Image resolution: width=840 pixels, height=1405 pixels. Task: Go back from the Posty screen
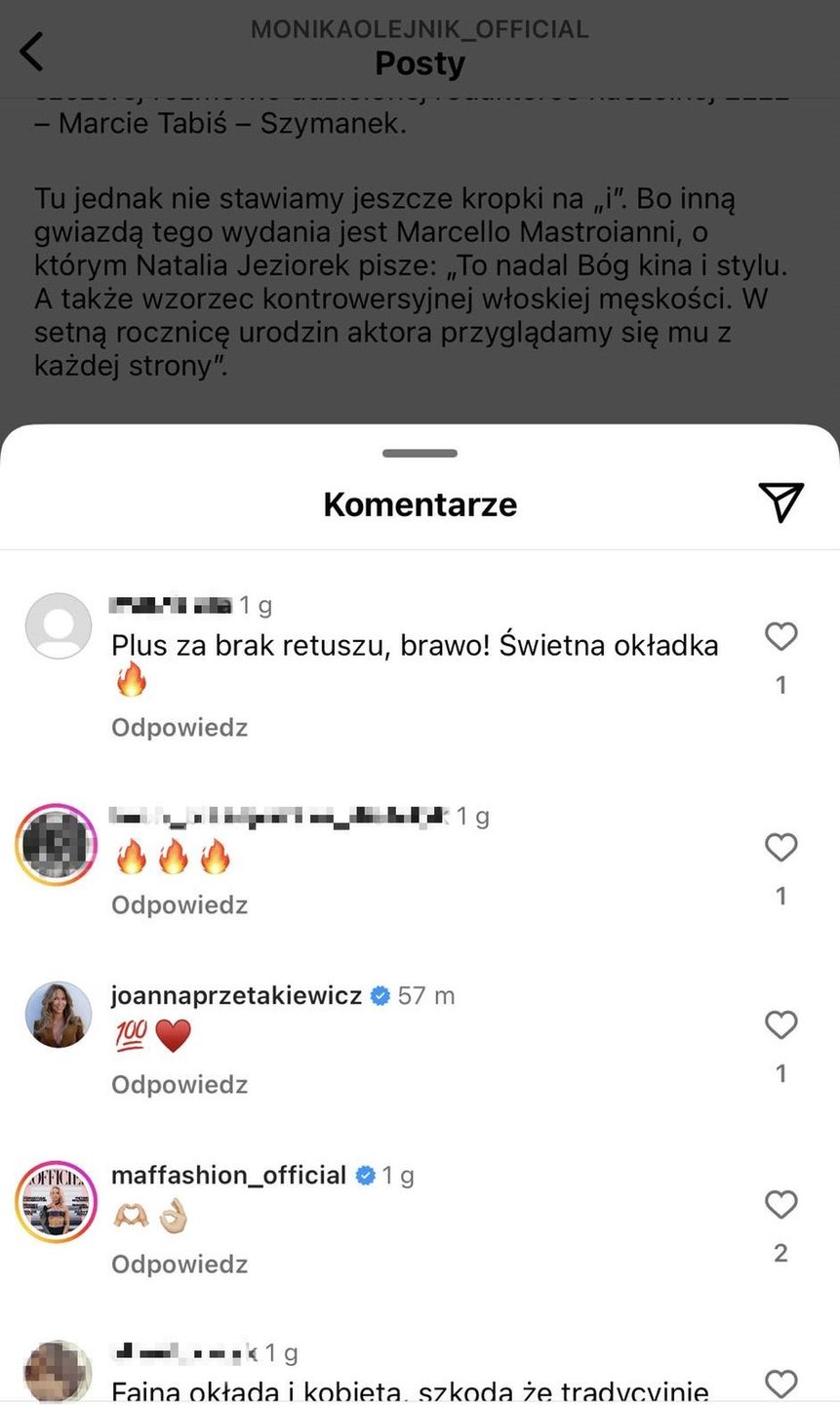[32, 52]
